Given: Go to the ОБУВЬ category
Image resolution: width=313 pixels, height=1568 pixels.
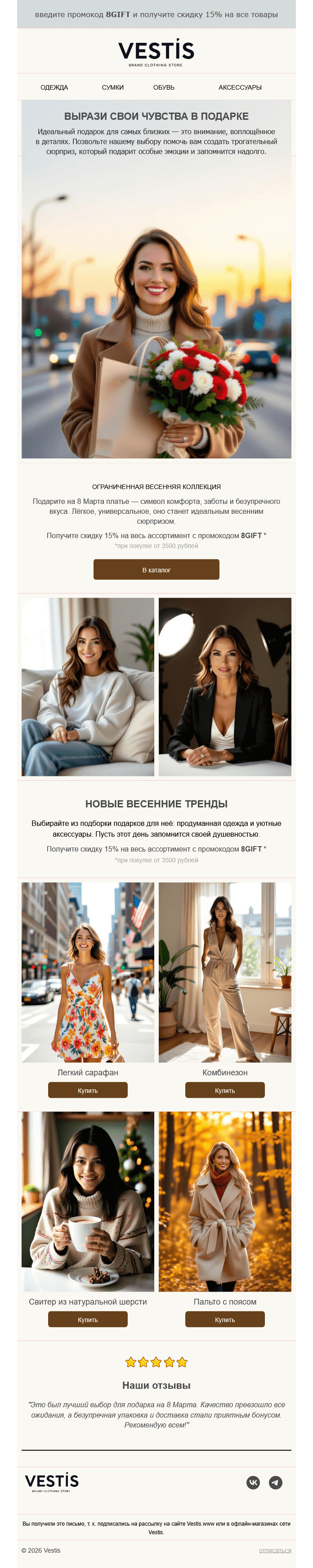Looking at the screenshot, I should 164,87.
